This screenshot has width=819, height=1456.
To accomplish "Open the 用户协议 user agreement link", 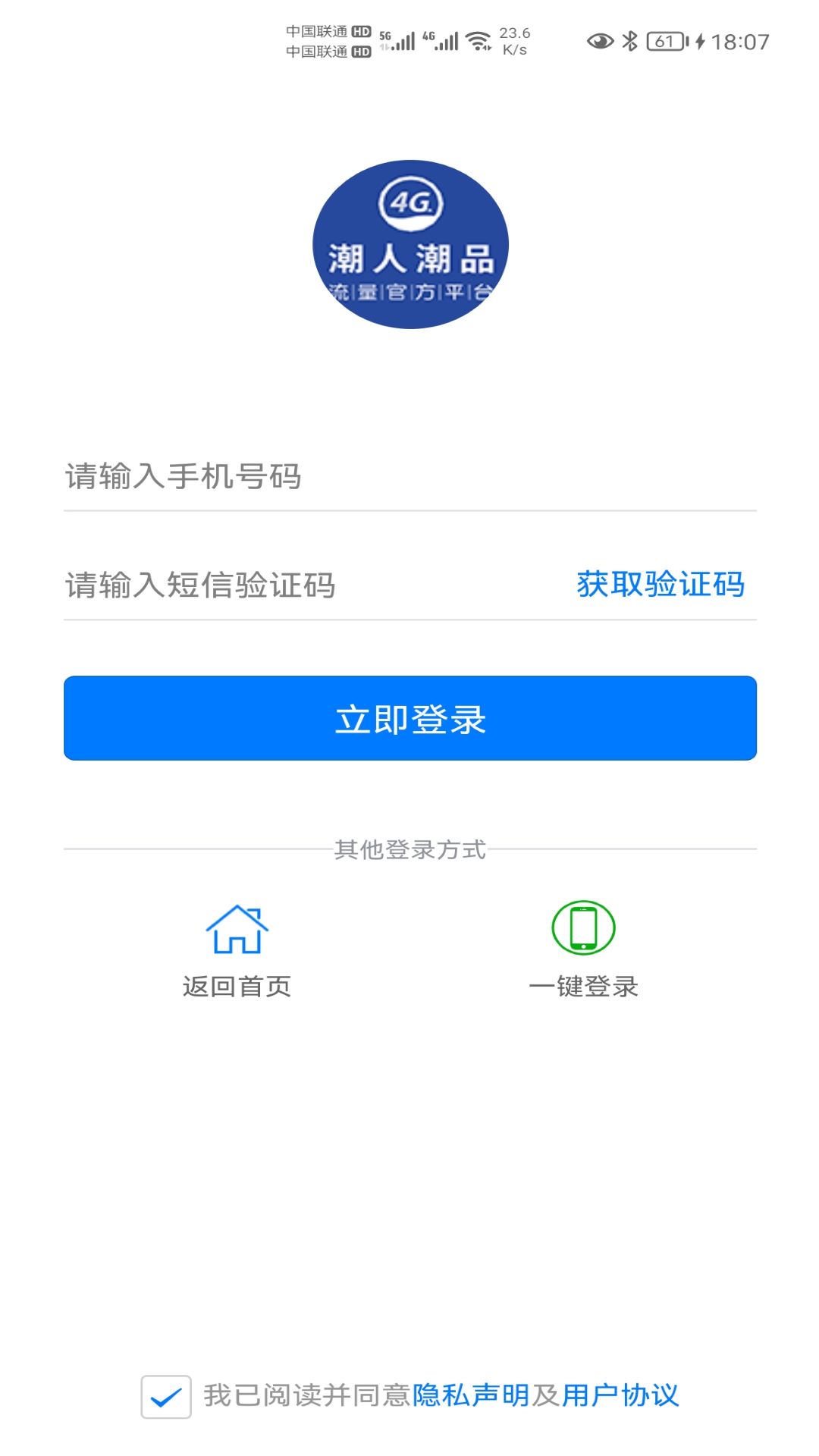I will tap(620, 1395).
